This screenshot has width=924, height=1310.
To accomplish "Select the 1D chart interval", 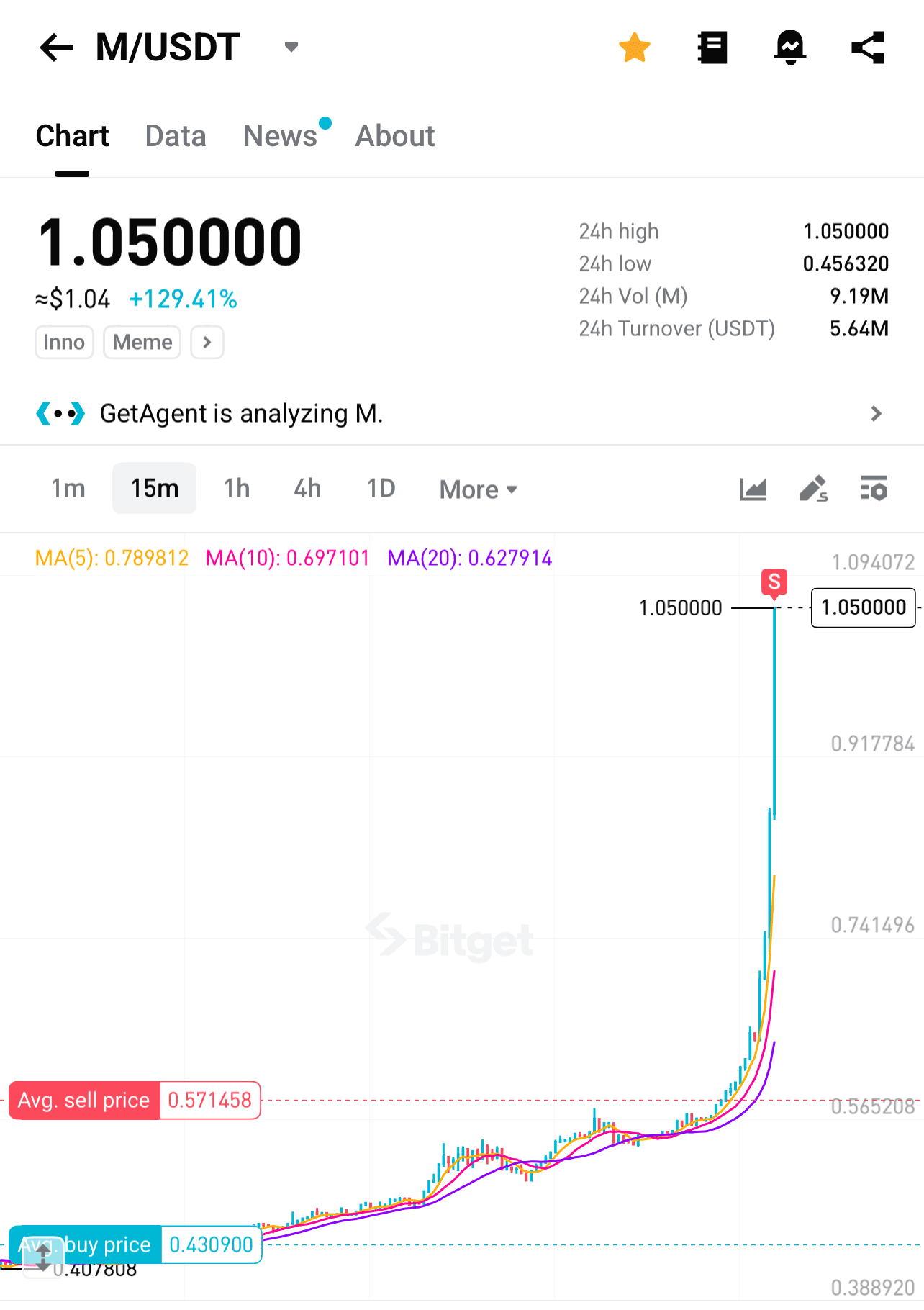I will [x=381, y=489].
